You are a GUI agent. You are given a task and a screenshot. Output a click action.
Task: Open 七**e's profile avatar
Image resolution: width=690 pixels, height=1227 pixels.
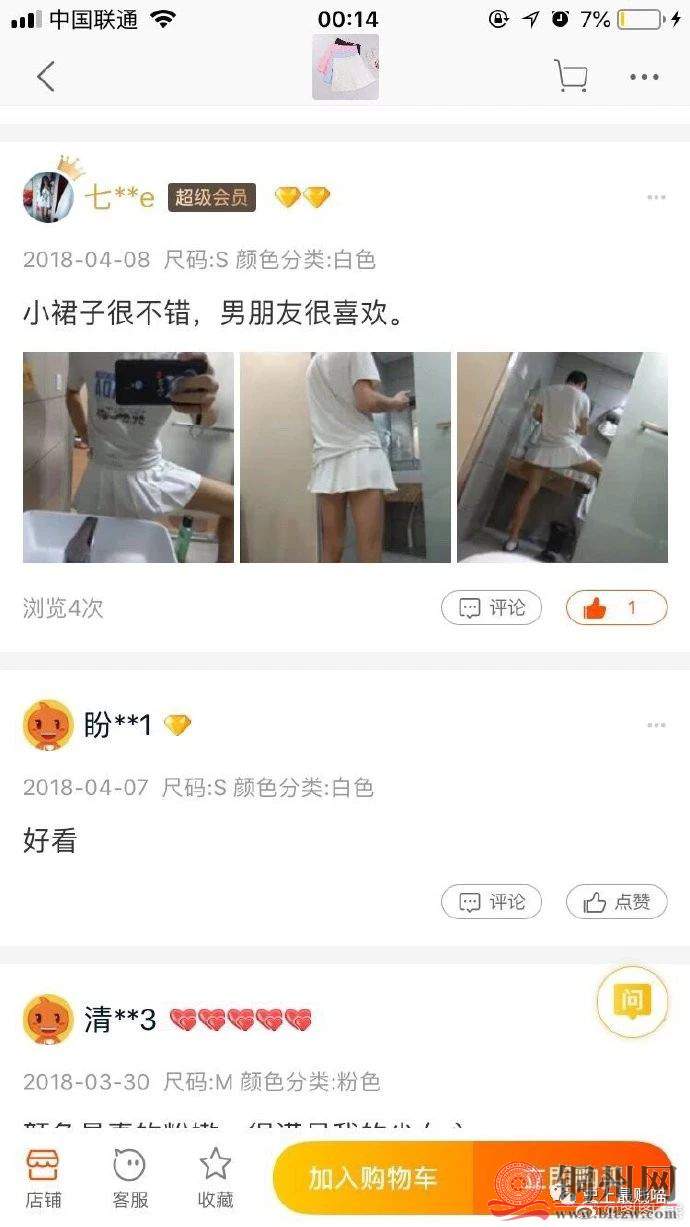pyautogui.click(x=47, y=196)
